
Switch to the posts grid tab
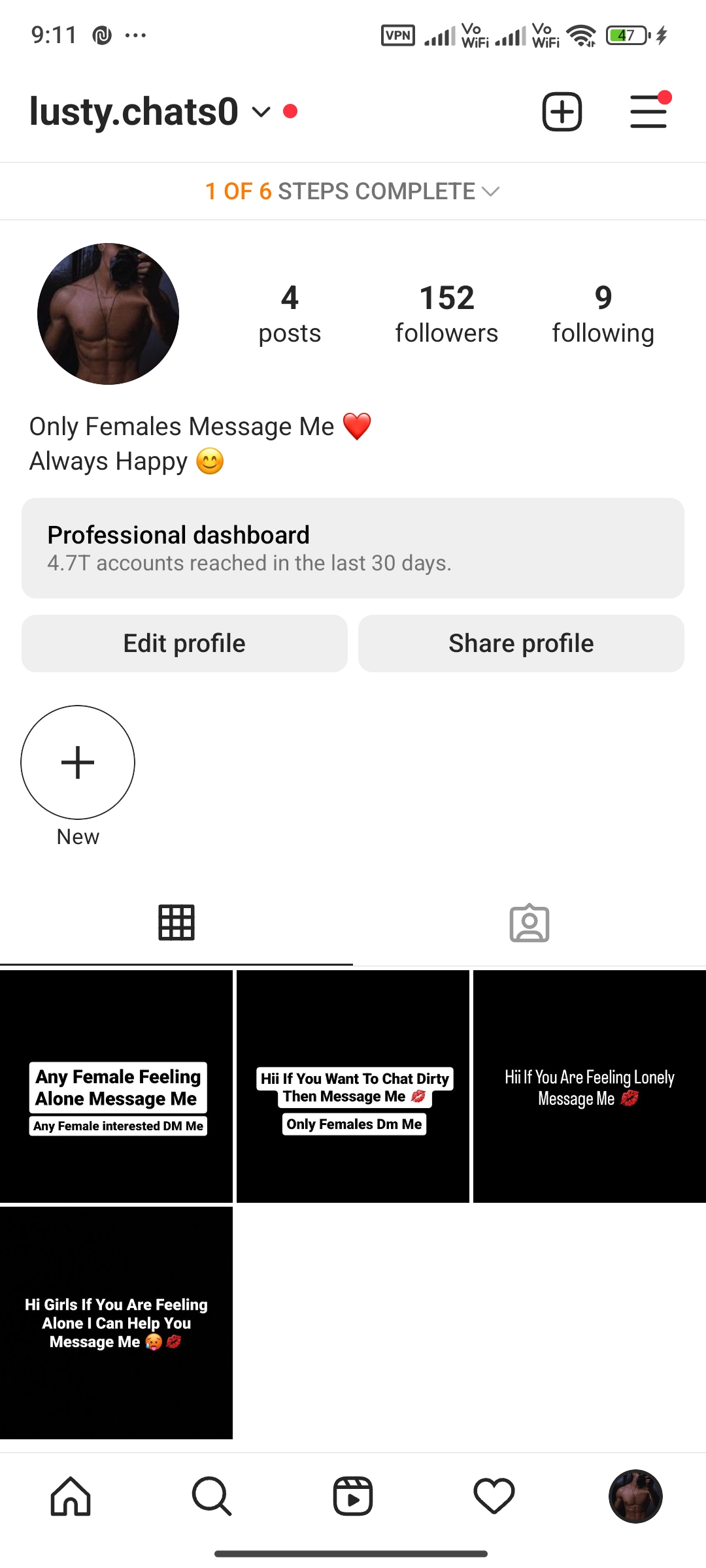[176, 922]
